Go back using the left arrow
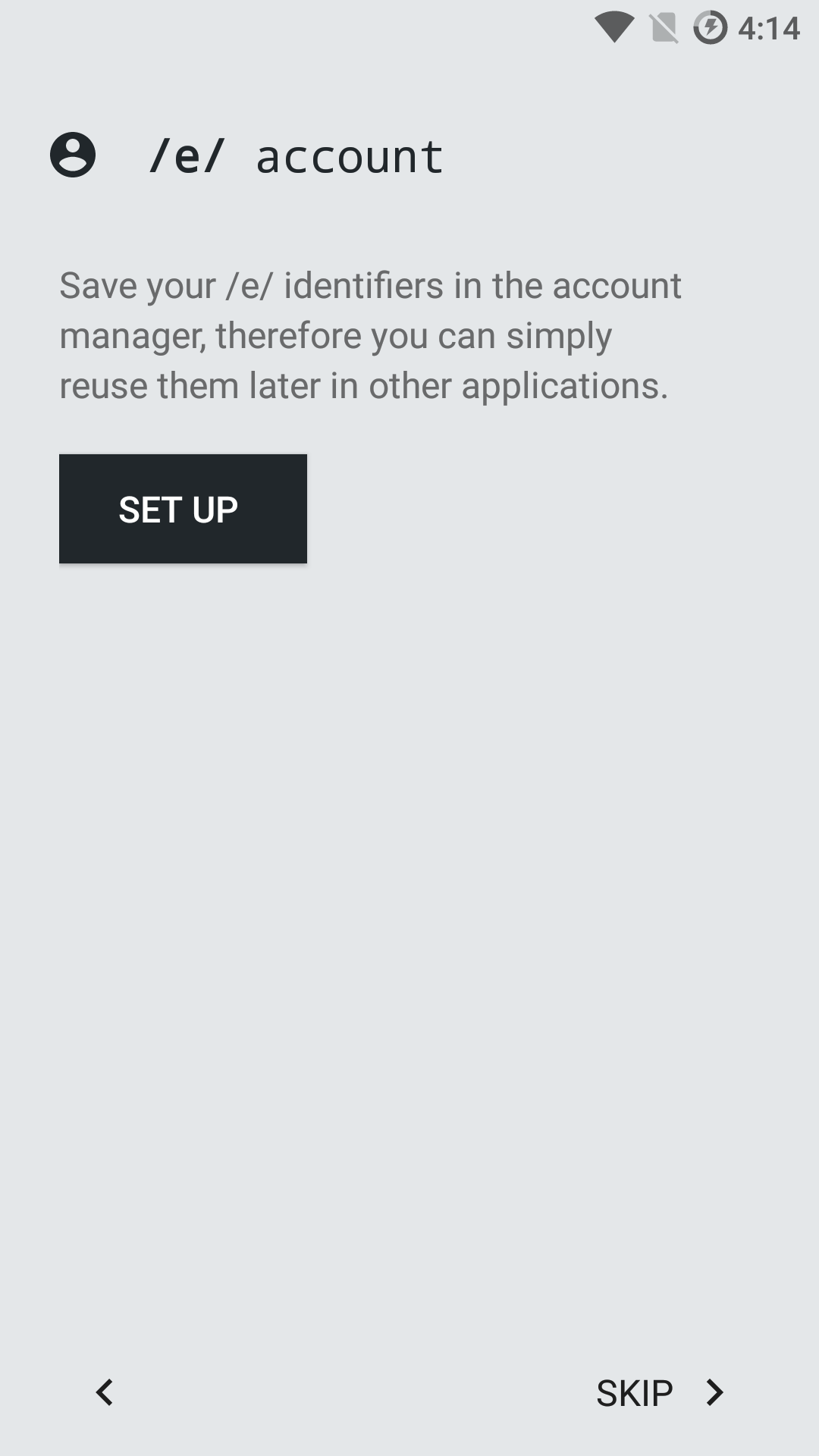Viewport: 819px width, 1456px height. (105, 1392)
